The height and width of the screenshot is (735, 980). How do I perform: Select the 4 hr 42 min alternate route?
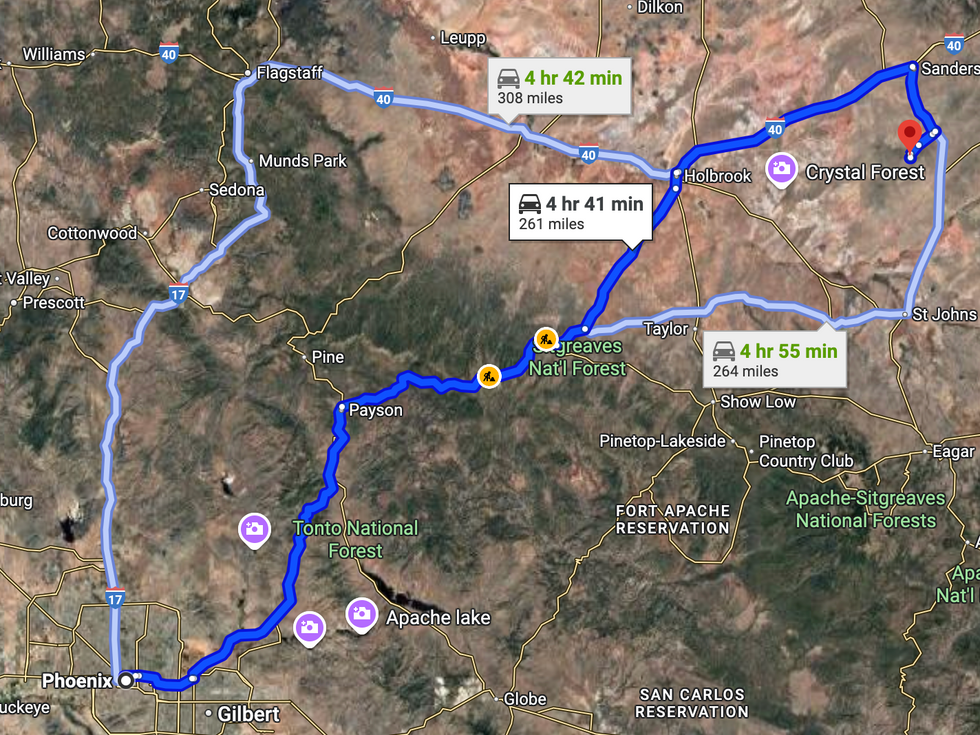click(558, 87)
